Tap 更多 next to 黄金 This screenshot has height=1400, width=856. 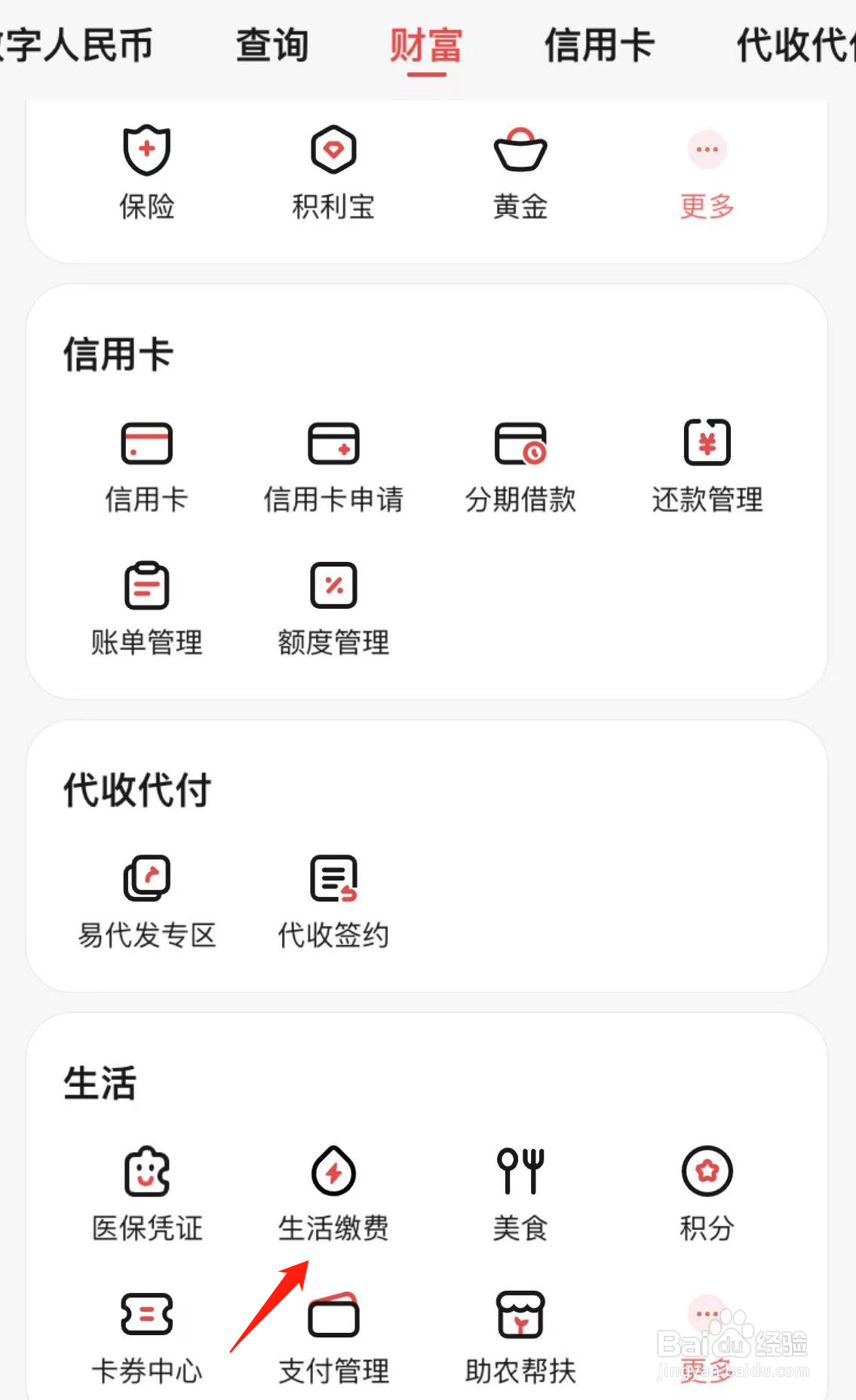coord(707,173)
